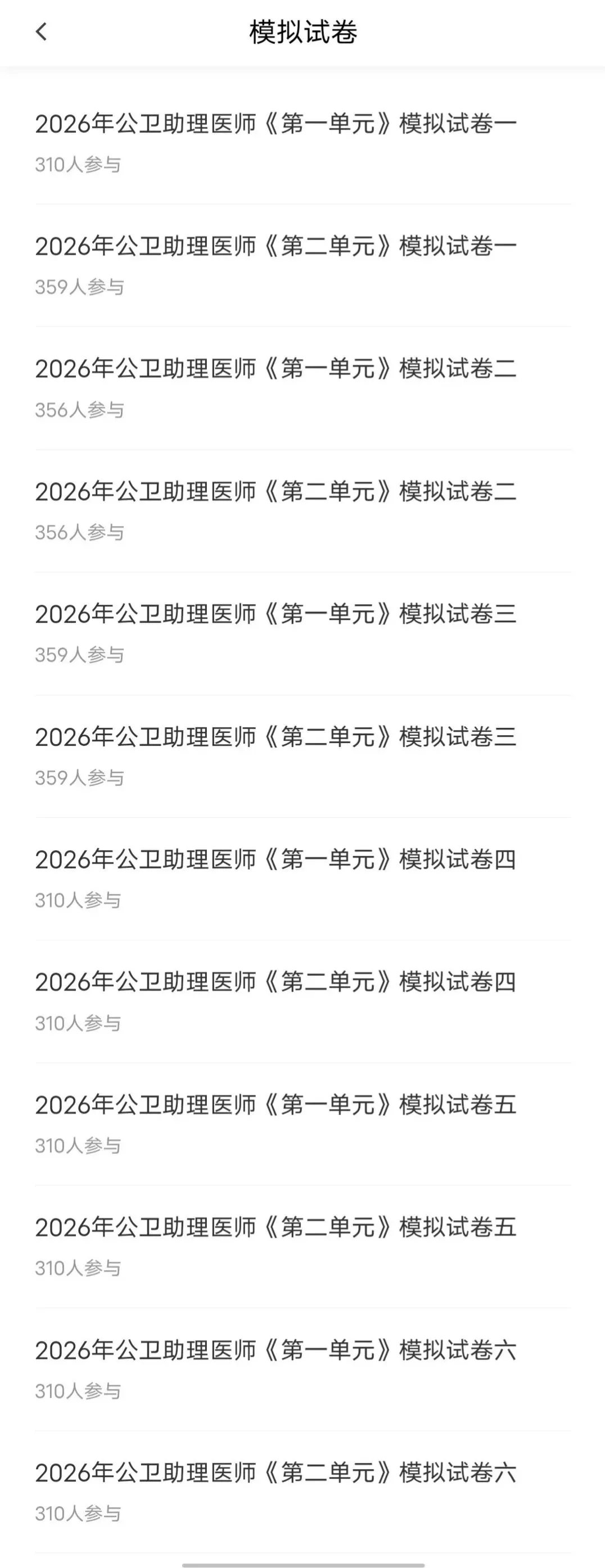
Task: Choose 《第一单元》模拟试卷六
Action: (276, 1350)
